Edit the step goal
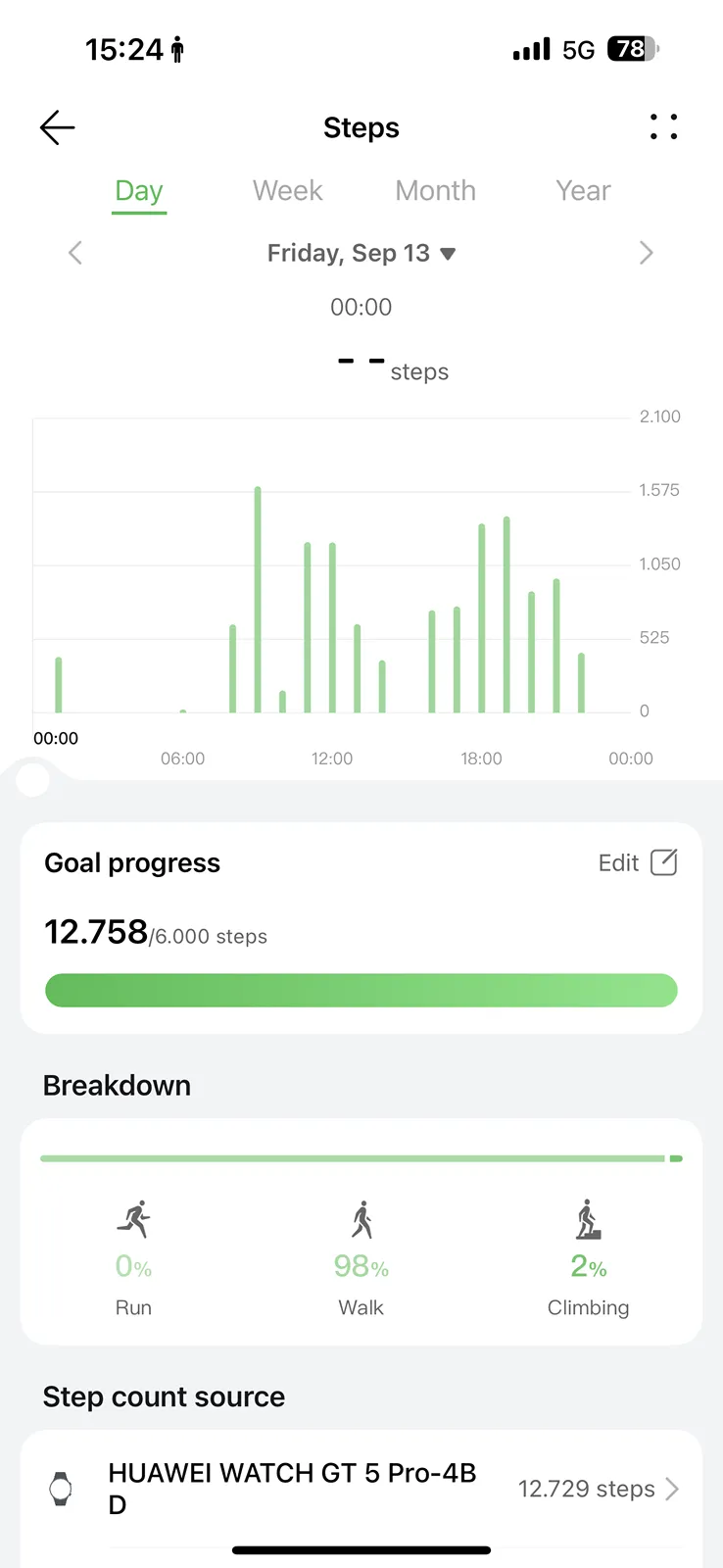Image resolution: width=723 pixels, height=1568 pixels. pos(638,862)
